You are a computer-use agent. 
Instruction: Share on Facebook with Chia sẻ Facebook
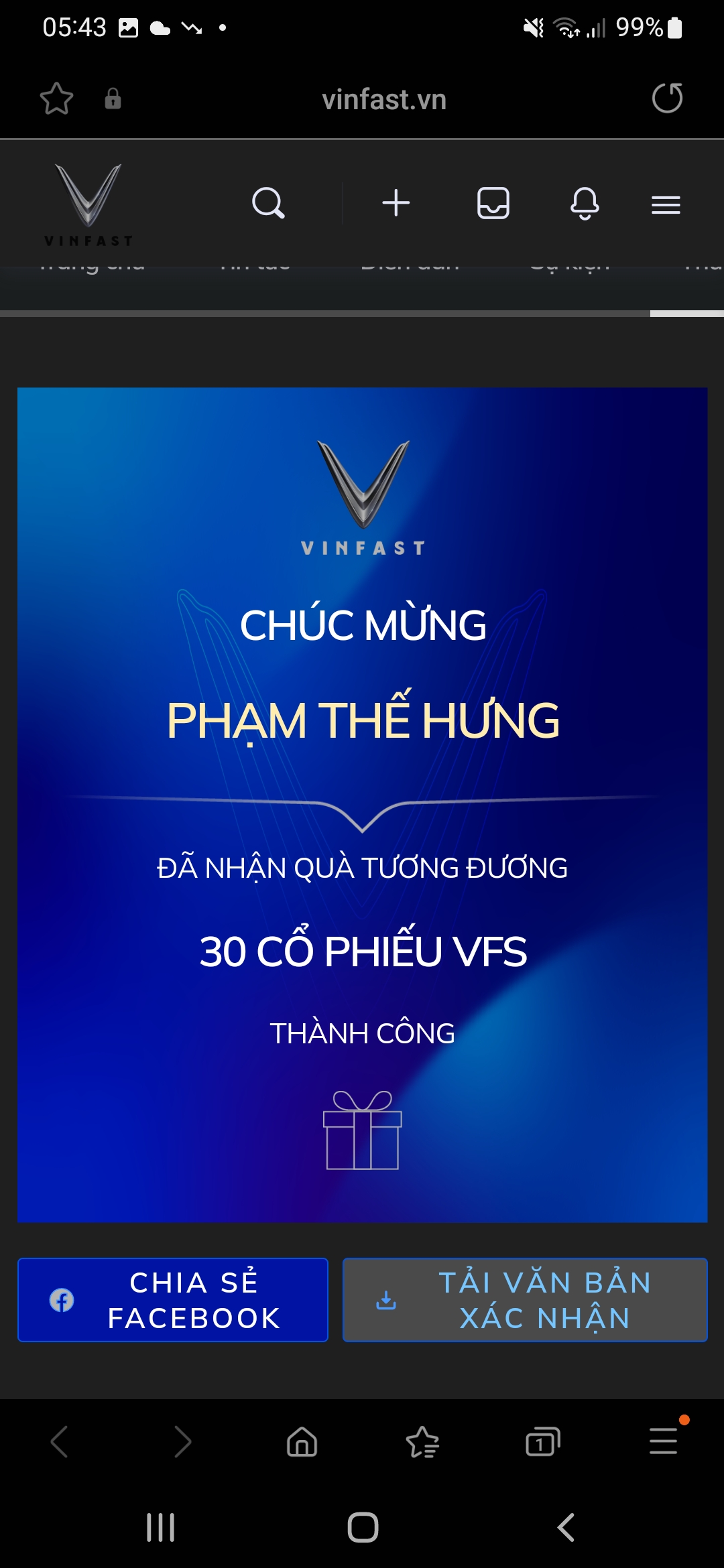173,1300
